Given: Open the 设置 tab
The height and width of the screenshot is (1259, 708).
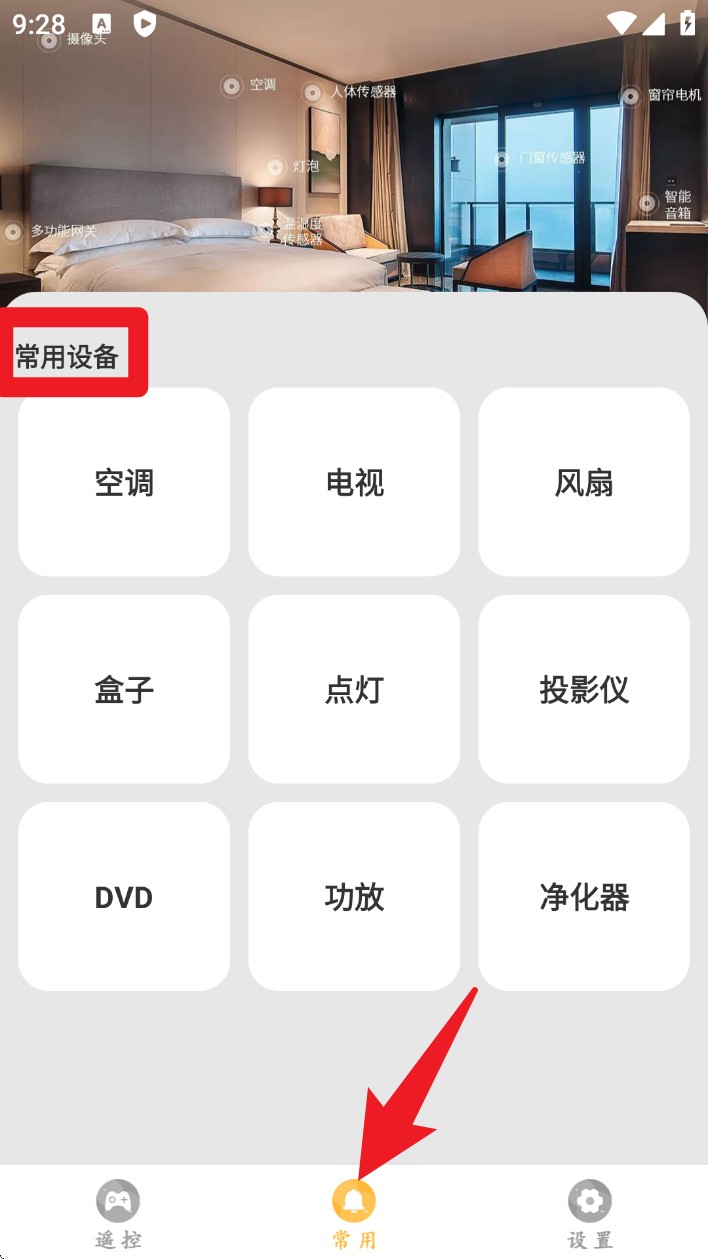Looking at the screenshot, I should (x=590, y=1213).
